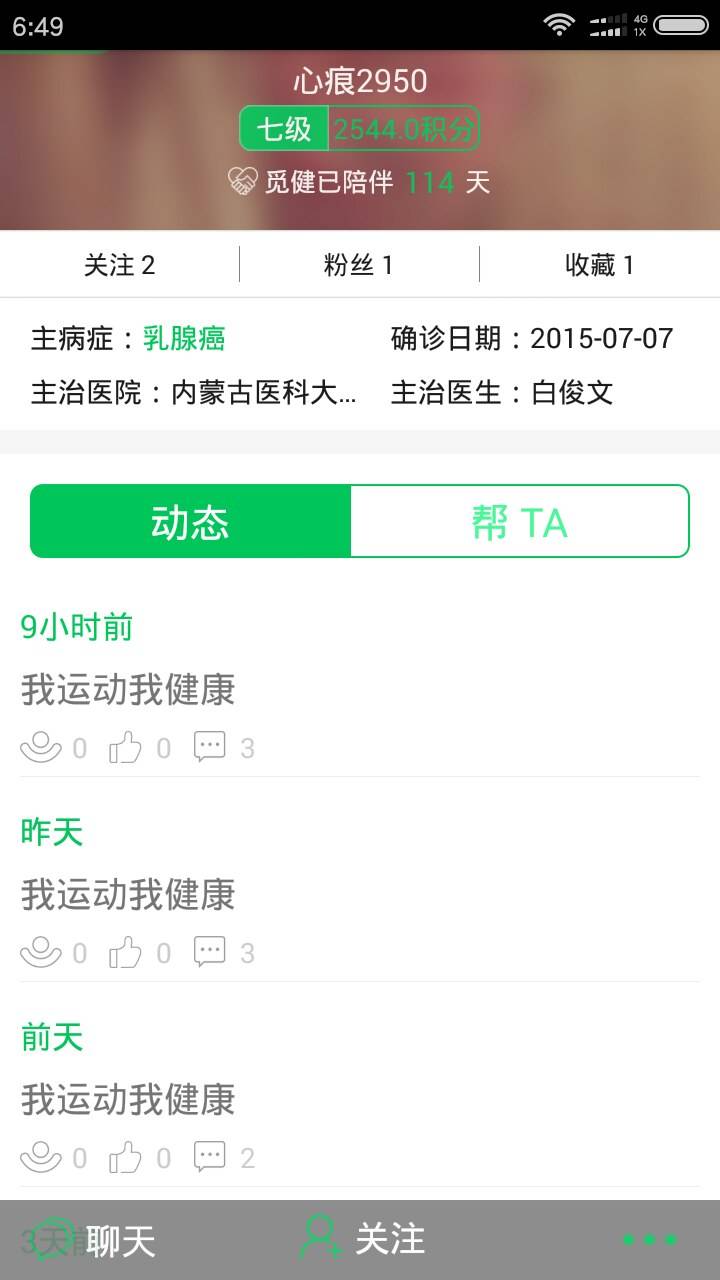The image size is (720, 1280).
Task: Switch to the 帮 TA tab
Action: click(519, 522)
